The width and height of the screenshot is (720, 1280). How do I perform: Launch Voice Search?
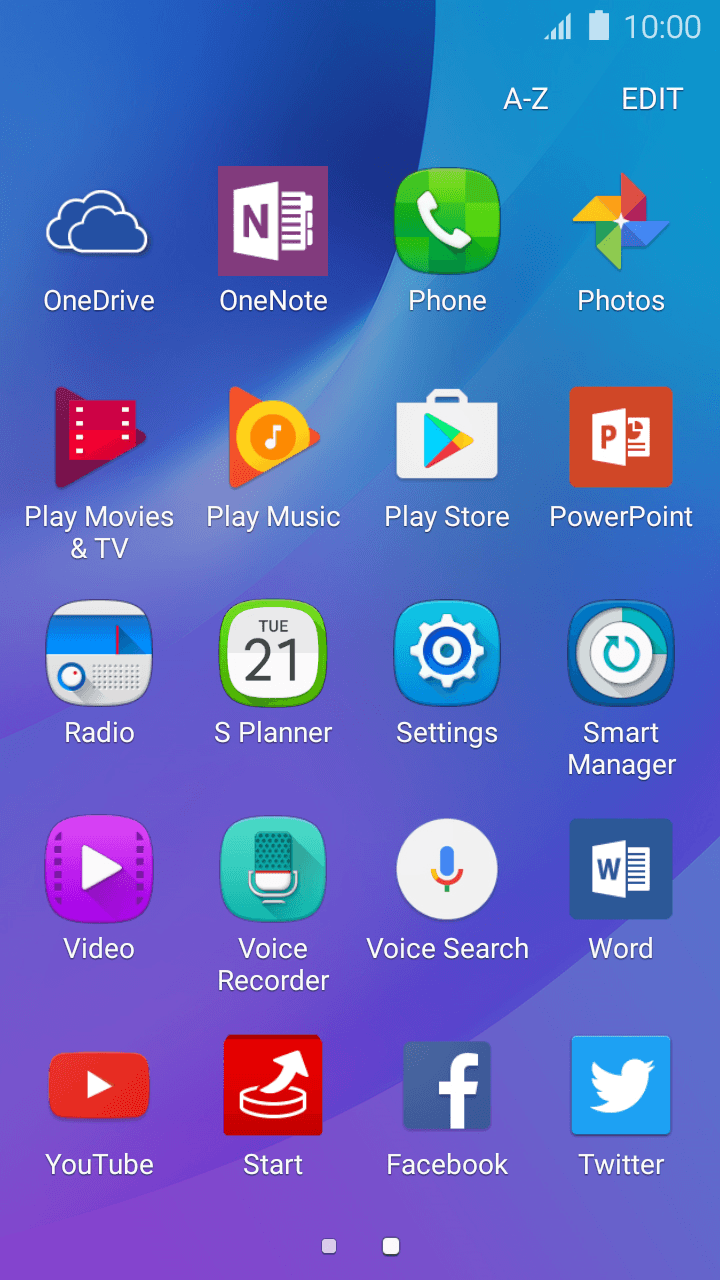coord(446,869)
